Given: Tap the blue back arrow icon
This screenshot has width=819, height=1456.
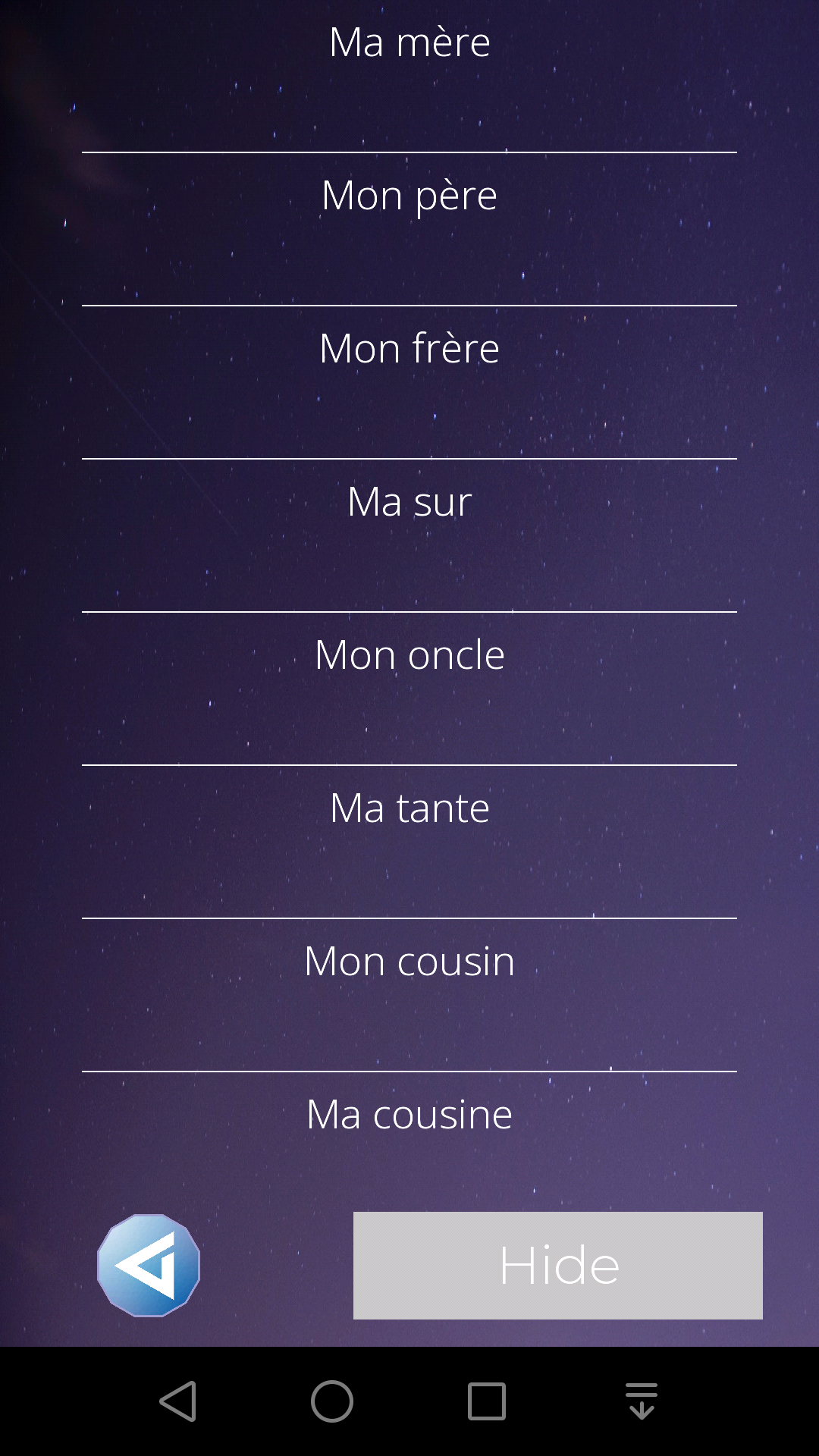Looking at the screenshot, I should coord(149,1265).
